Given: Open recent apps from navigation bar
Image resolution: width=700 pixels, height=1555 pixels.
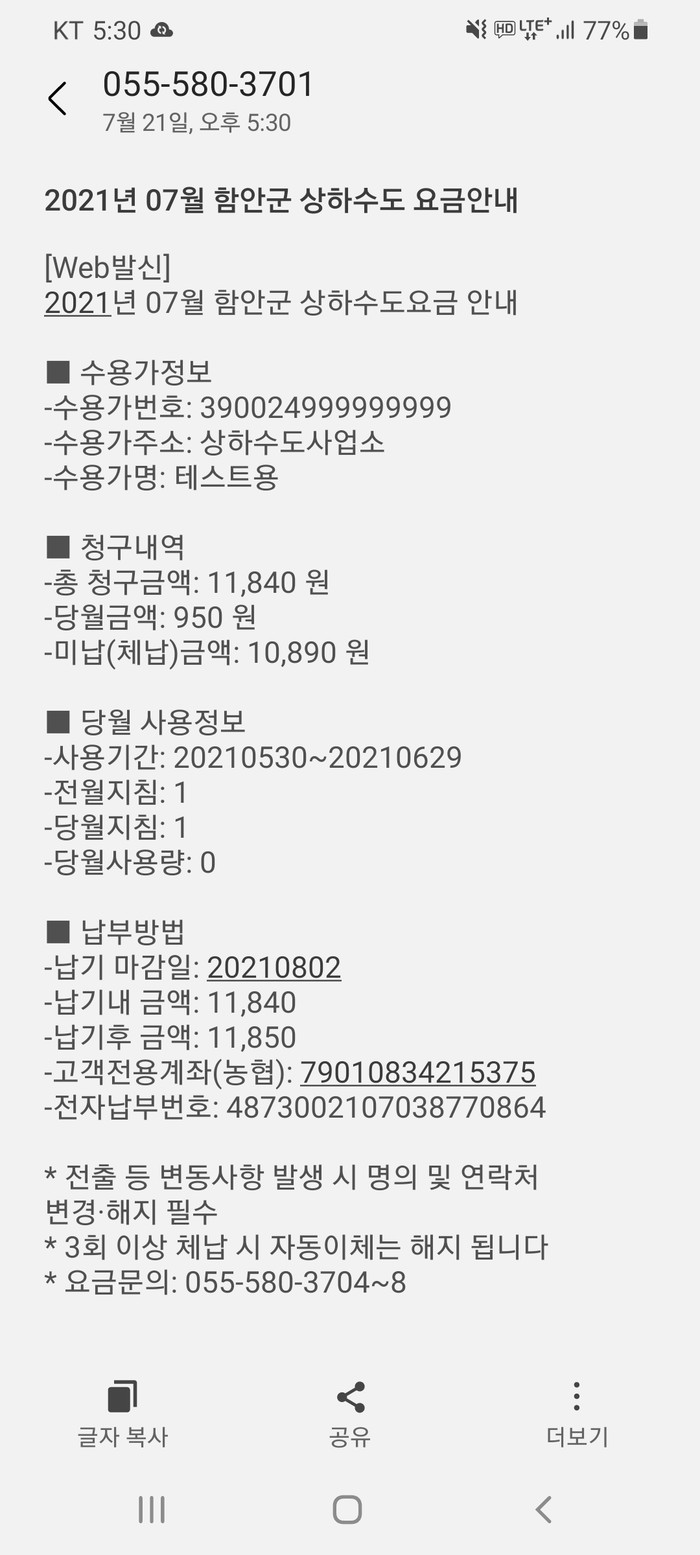Looking at the screenshot, I should point(151,1509).
